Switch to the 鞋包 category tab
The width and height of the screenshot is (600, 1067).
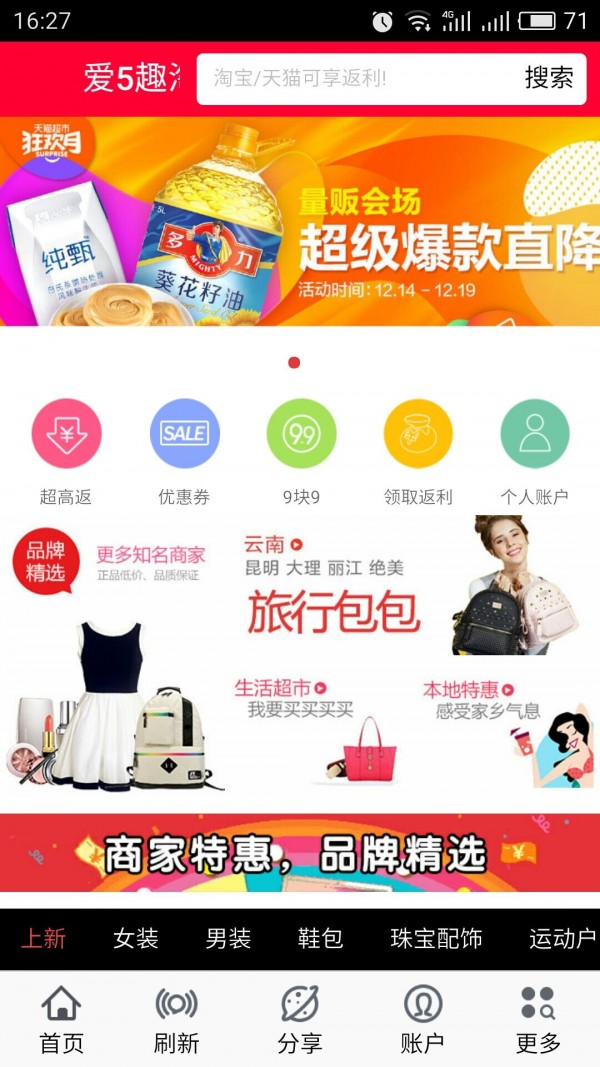320,938
